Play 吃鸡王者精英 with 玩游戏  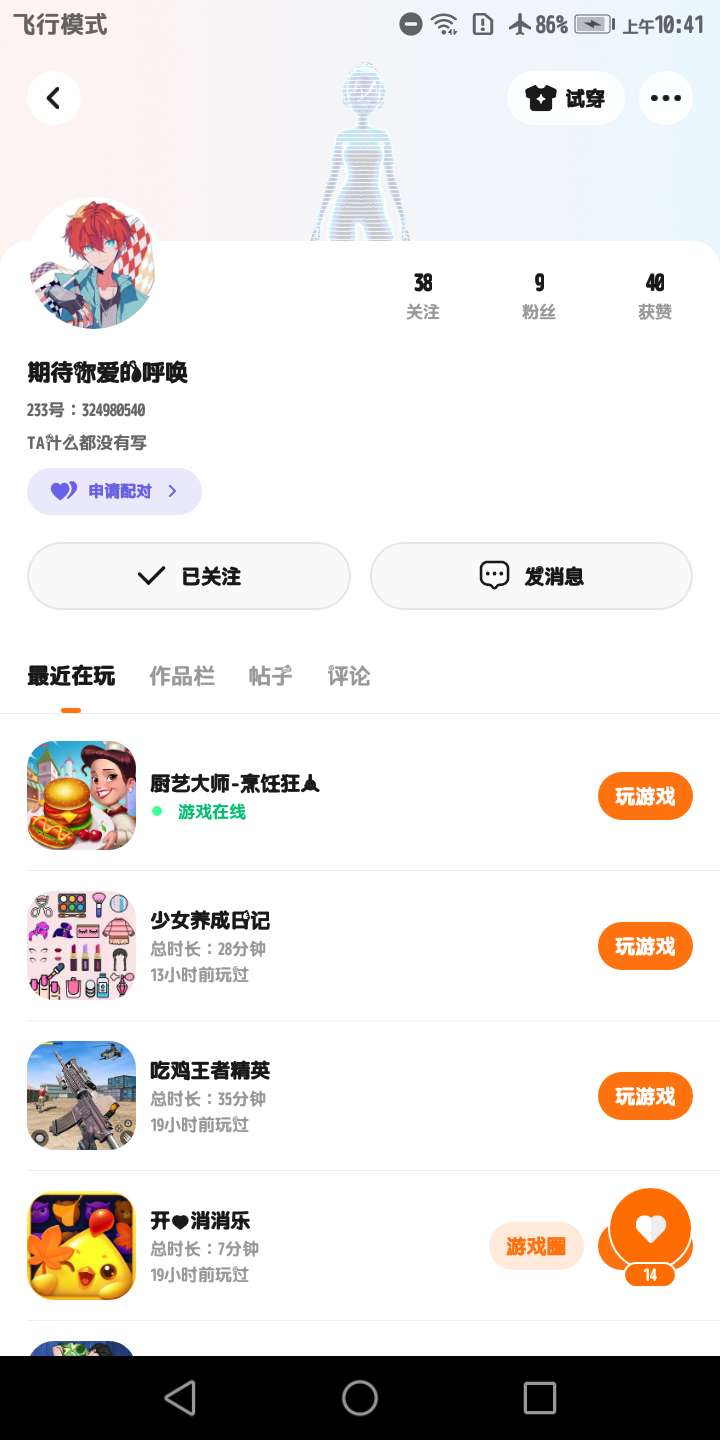tap(645, 1096)
